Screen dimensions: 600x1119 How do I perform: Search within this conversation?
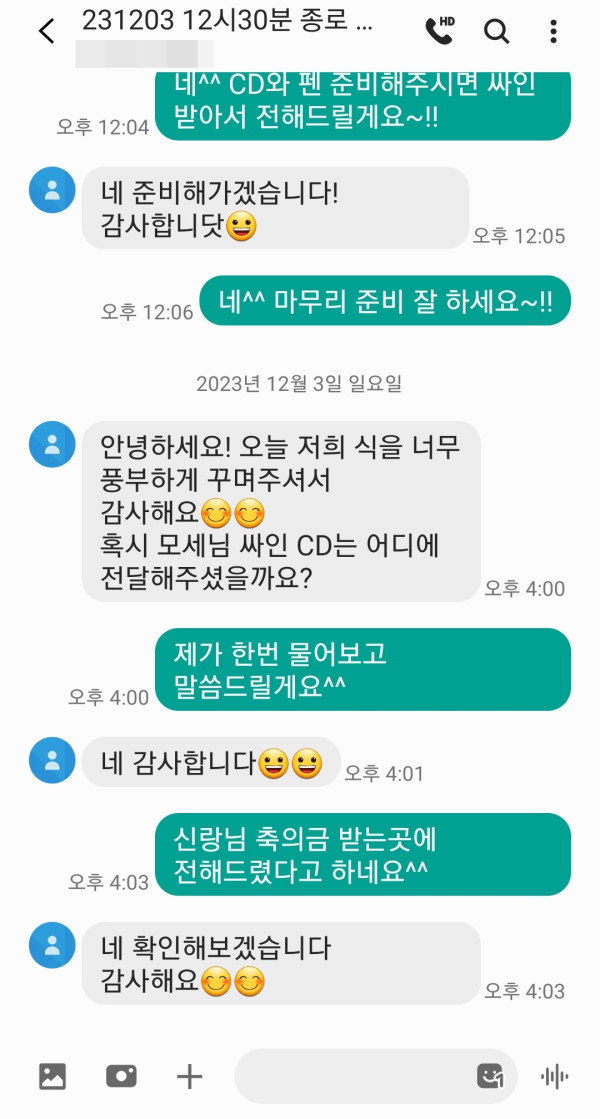pos(496,31)
